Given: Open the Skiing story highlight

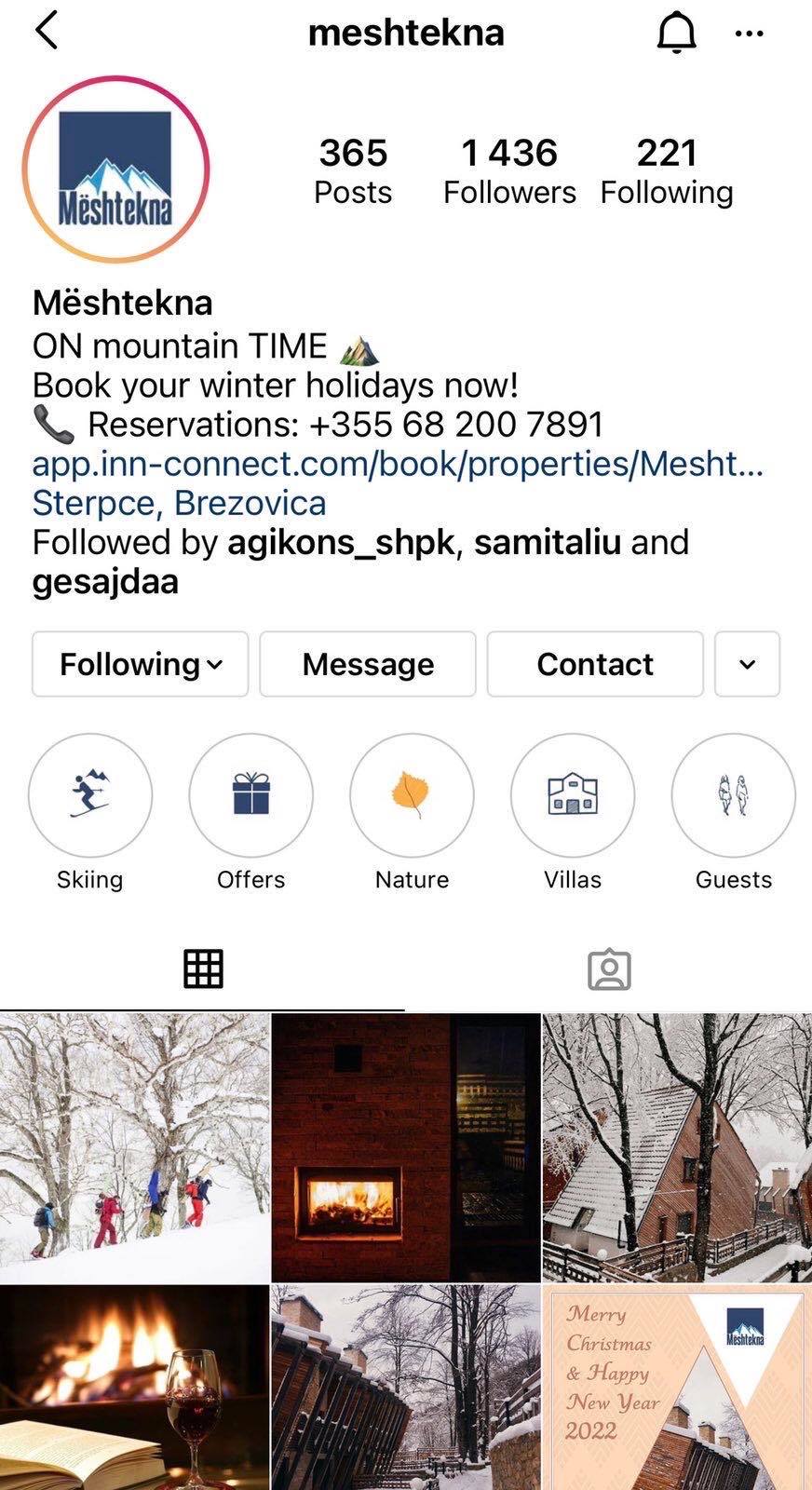Looking at the screenshot, I should 89,794.
